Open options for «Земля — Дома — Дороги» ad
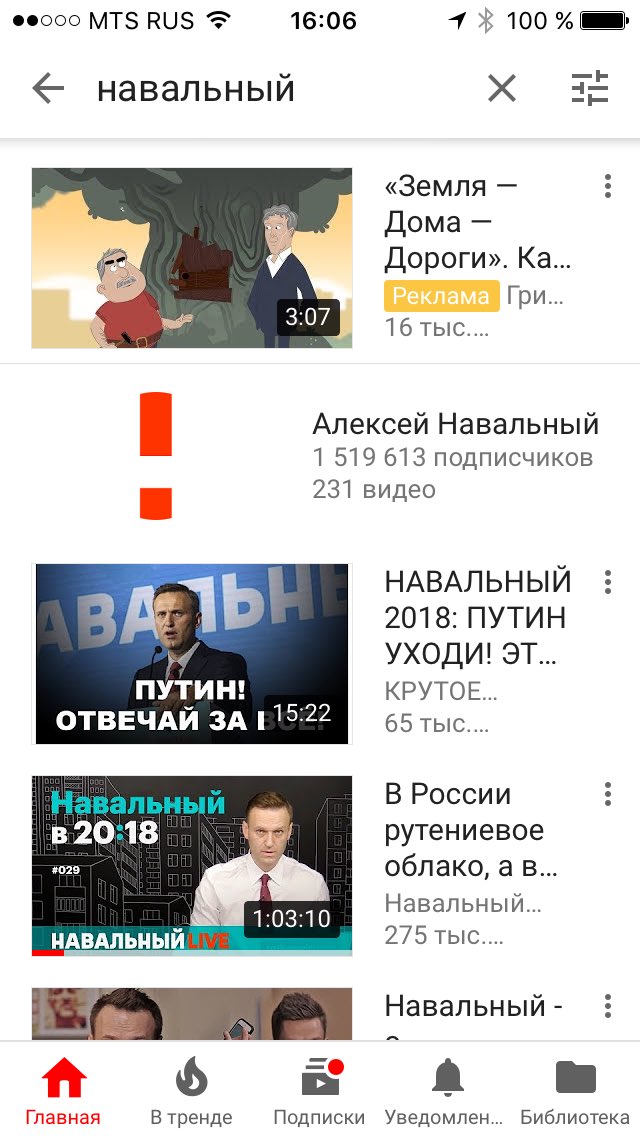The height and width of the screenshot is (1136, 640). click(x=607, y=187)
